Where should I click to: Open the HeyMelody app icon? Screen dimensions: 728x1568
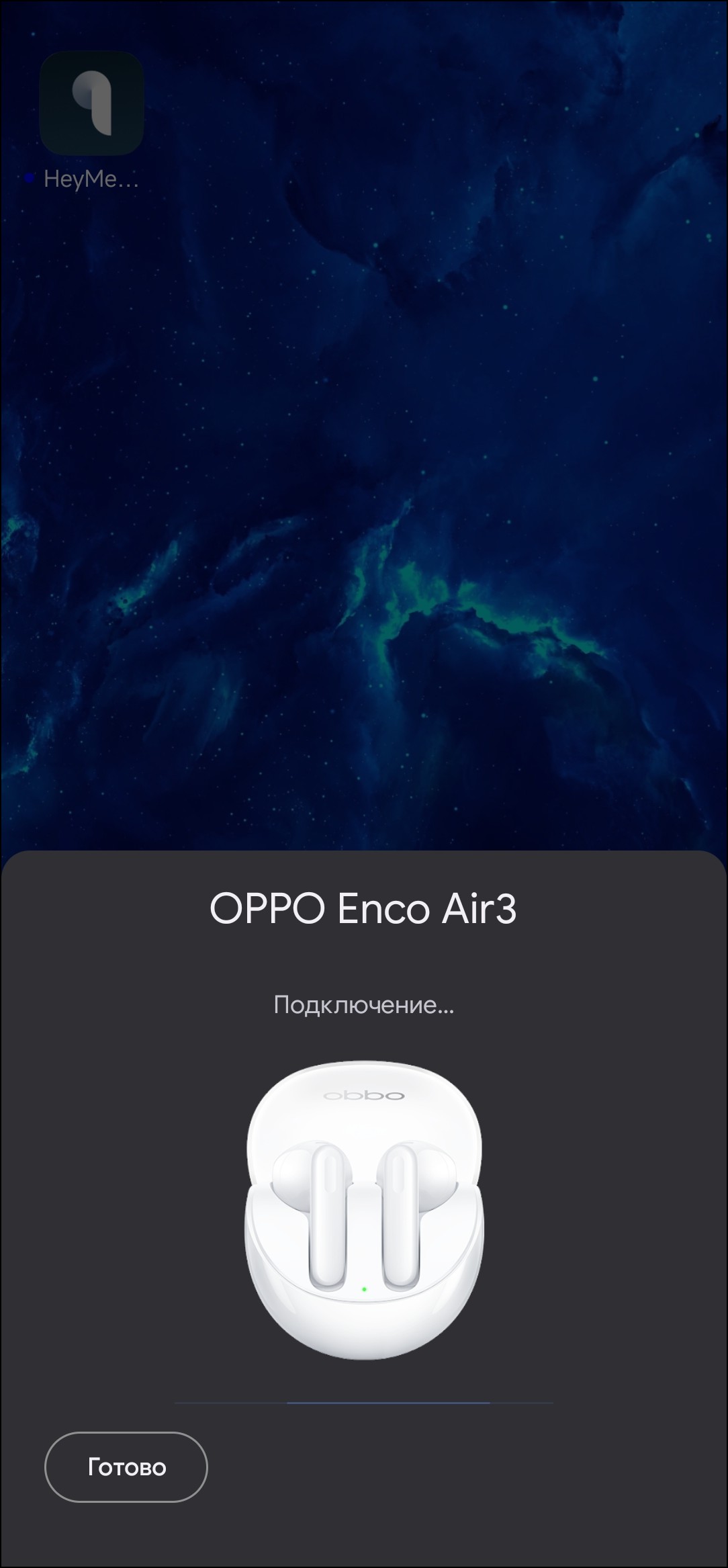[x=92, y=103]
